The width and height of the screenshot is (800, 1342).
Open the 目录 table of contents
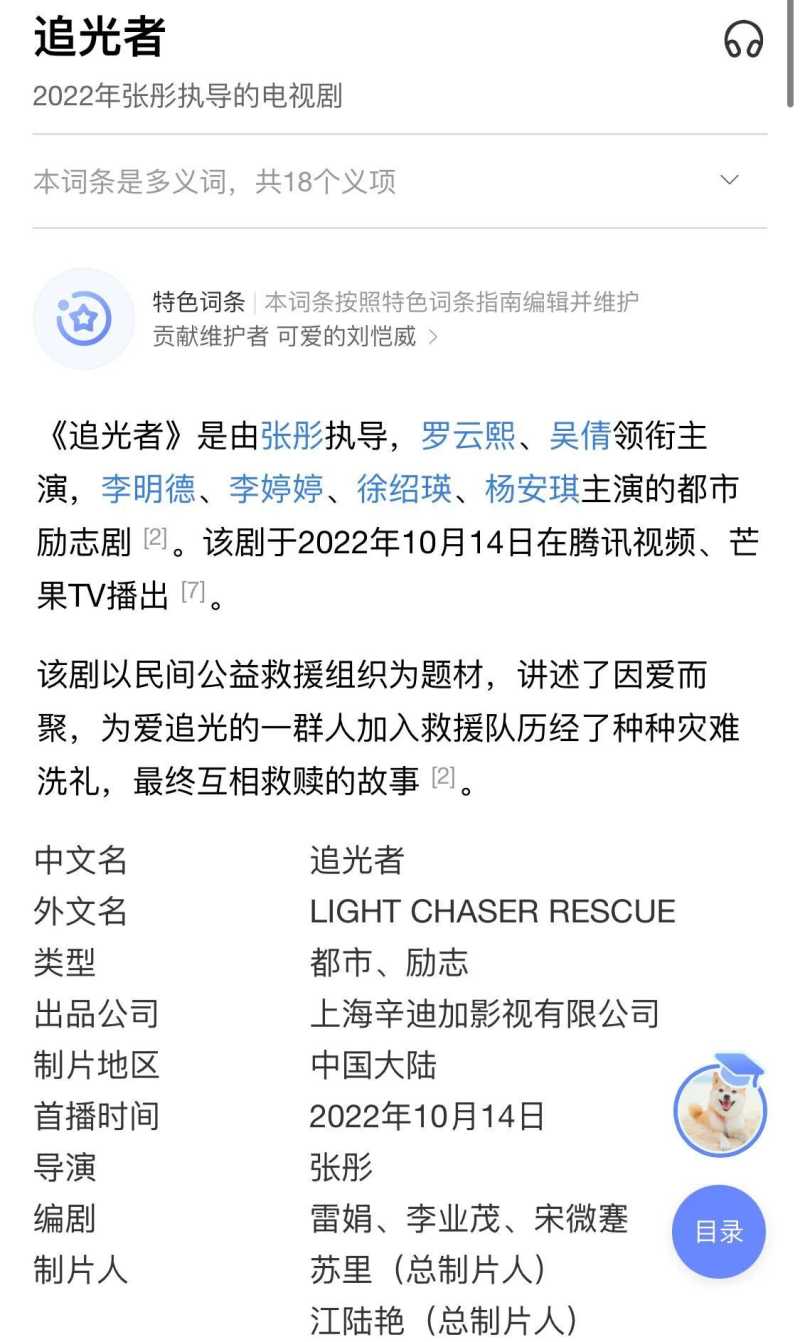point(719,1232)
